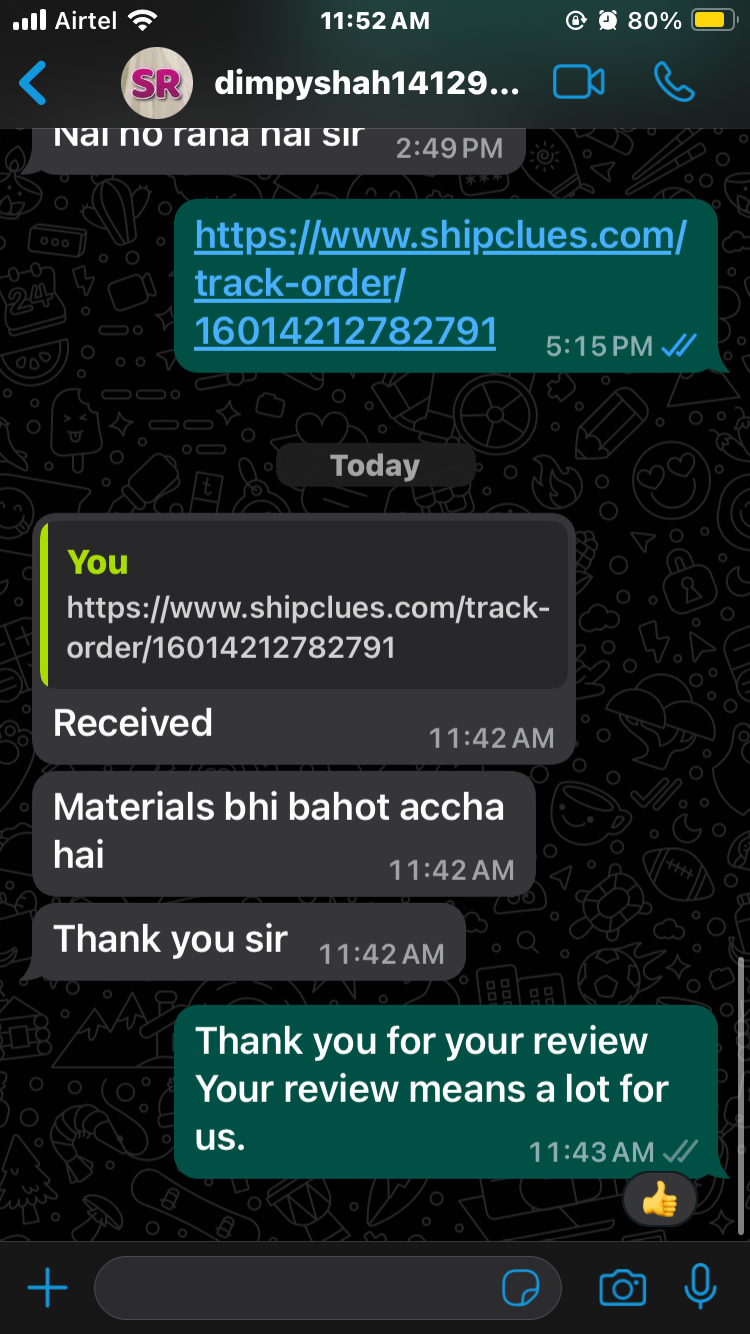The height and width of the screenshot is (1334, 750).
Task: Start a video call with dimpyshah14129
Action: coord(579,83)
